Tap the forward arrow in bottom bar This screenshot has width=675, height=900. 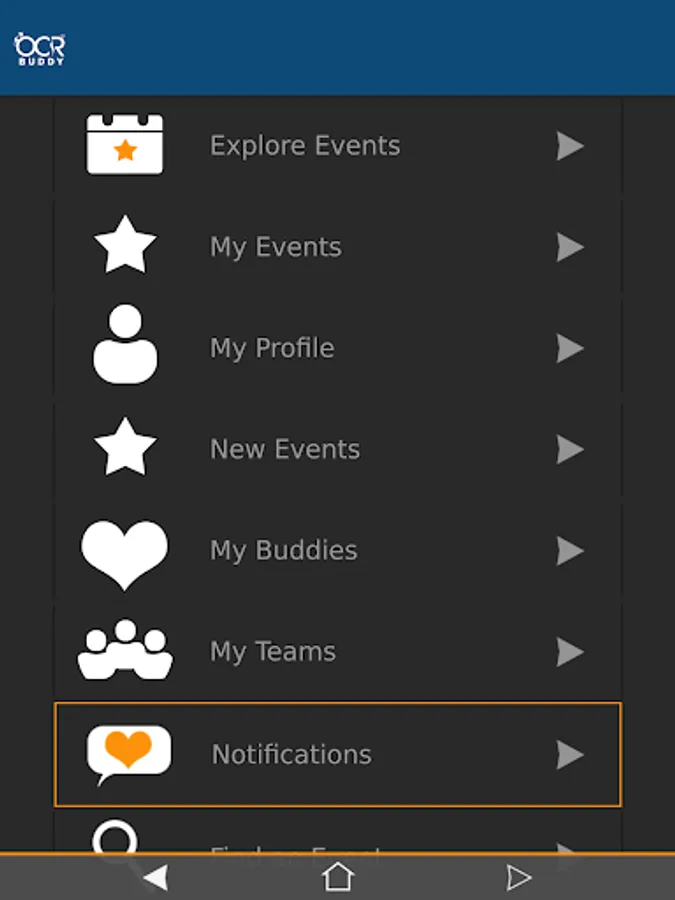519,878
